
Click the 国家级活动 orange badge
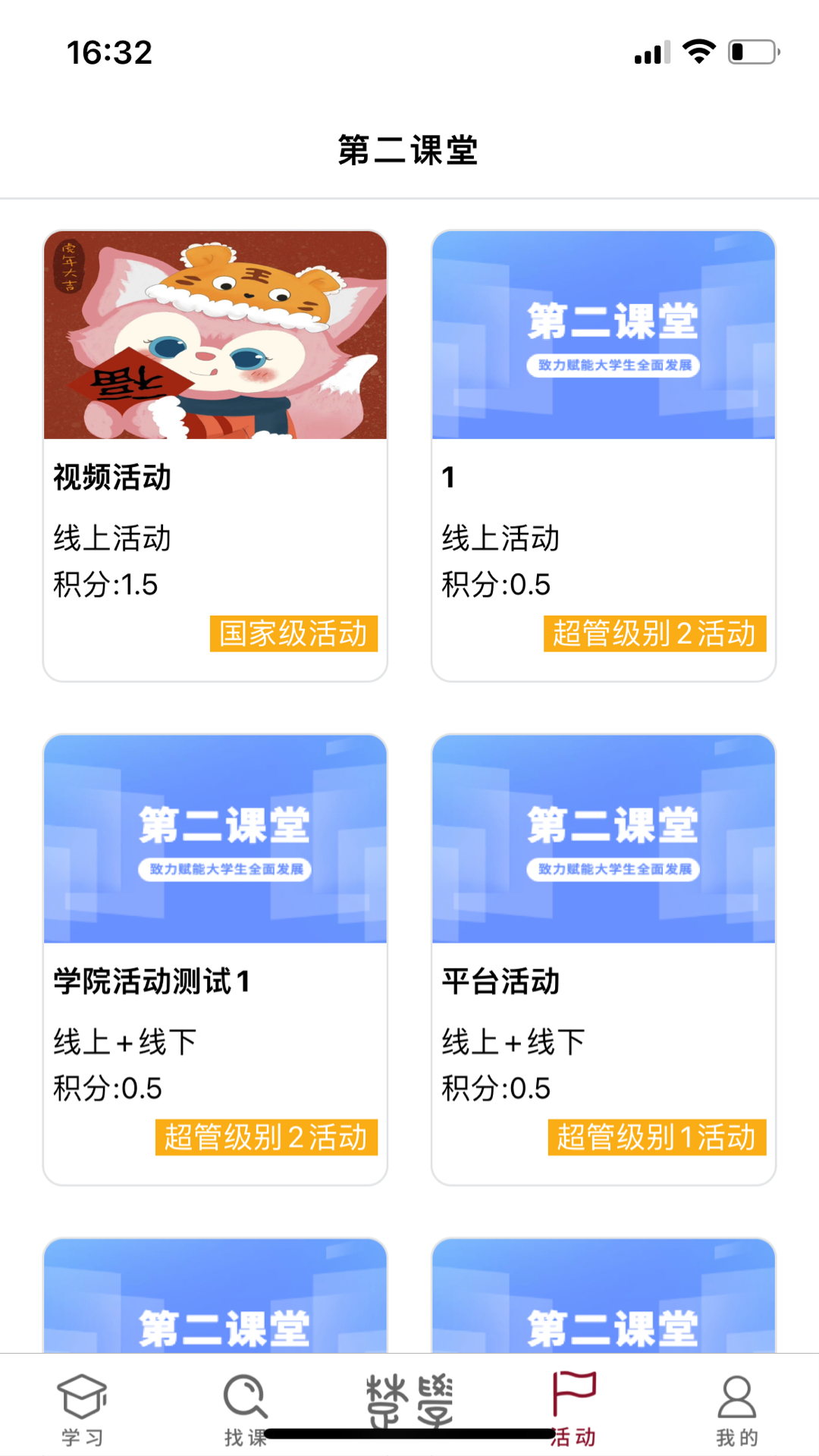pos(293,635)
